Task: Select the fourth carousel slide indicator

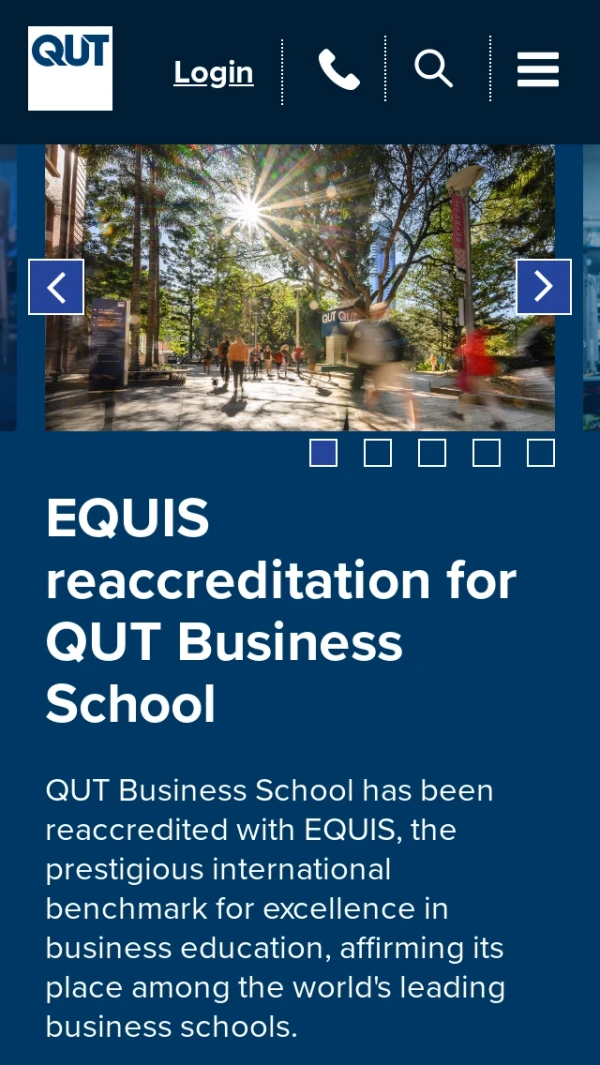Action: tap(486, 453)
